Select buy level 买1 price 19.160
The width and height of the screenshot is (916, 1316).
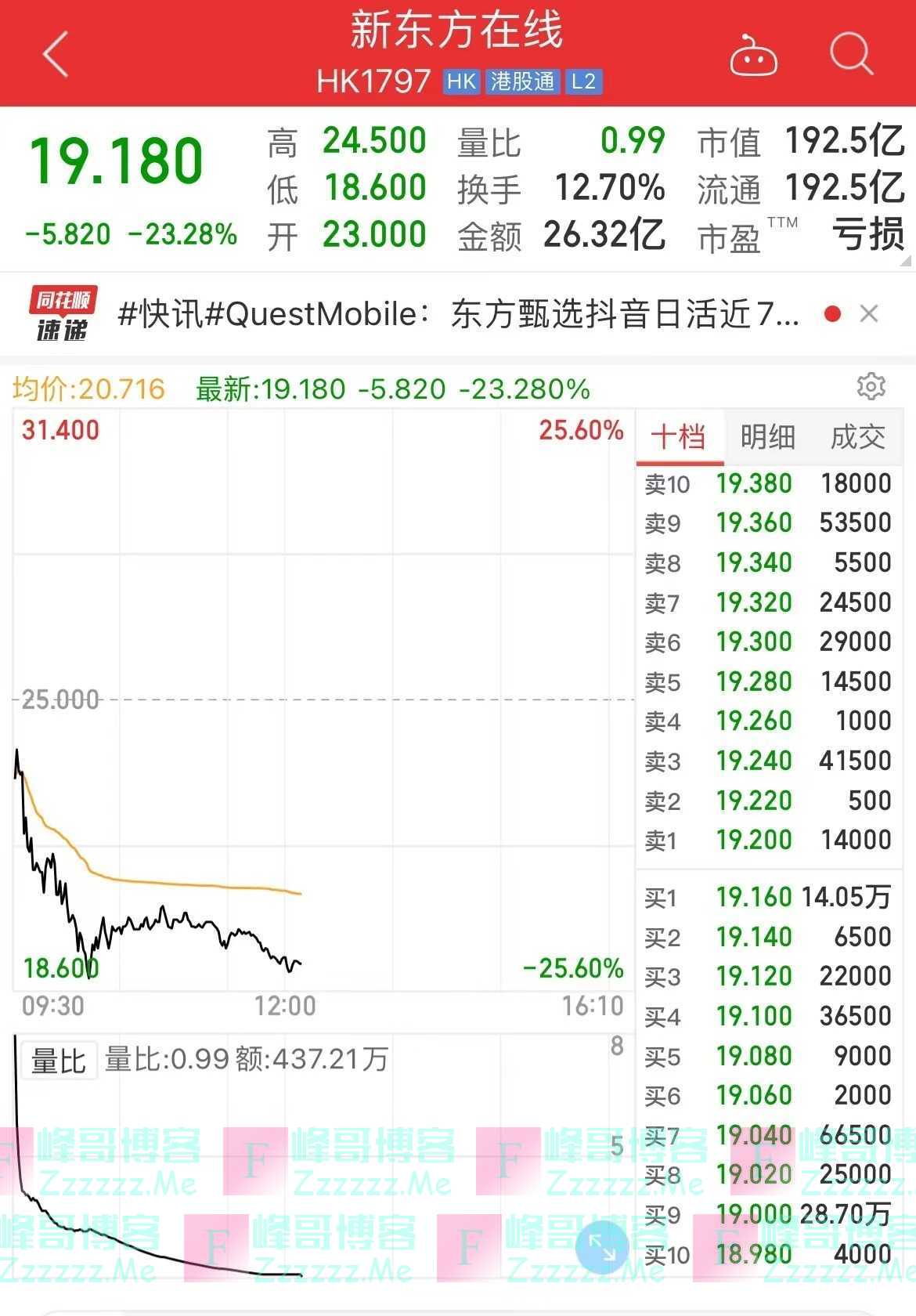(754, 896)
